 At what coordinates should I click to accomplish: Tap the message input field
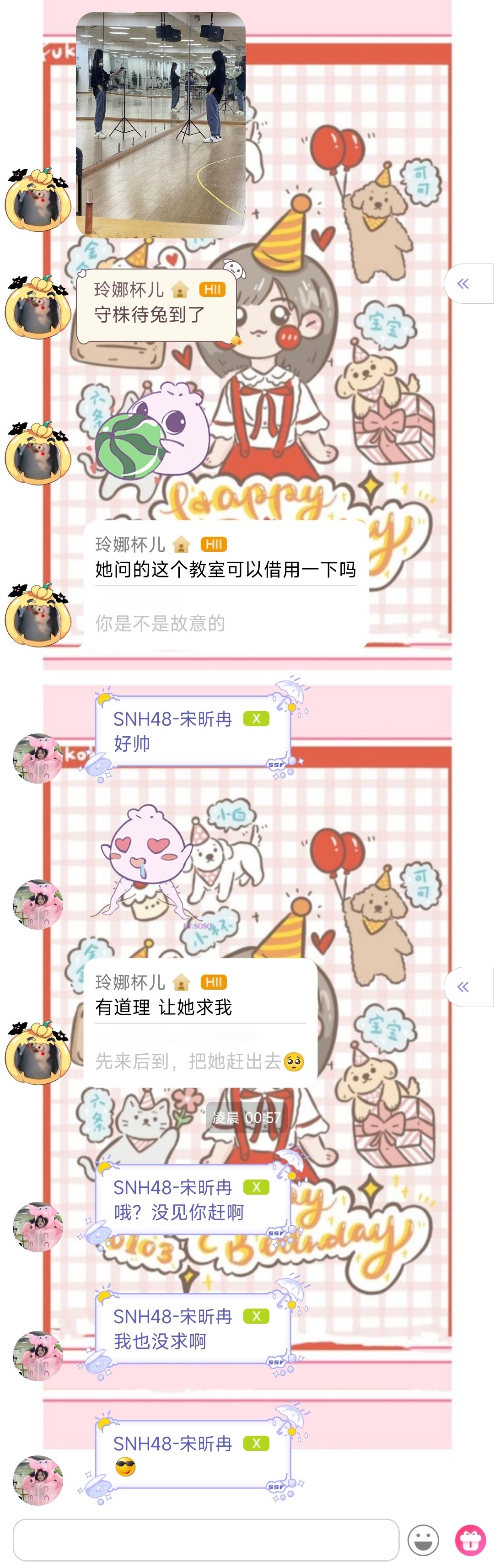coord(206,1538)
